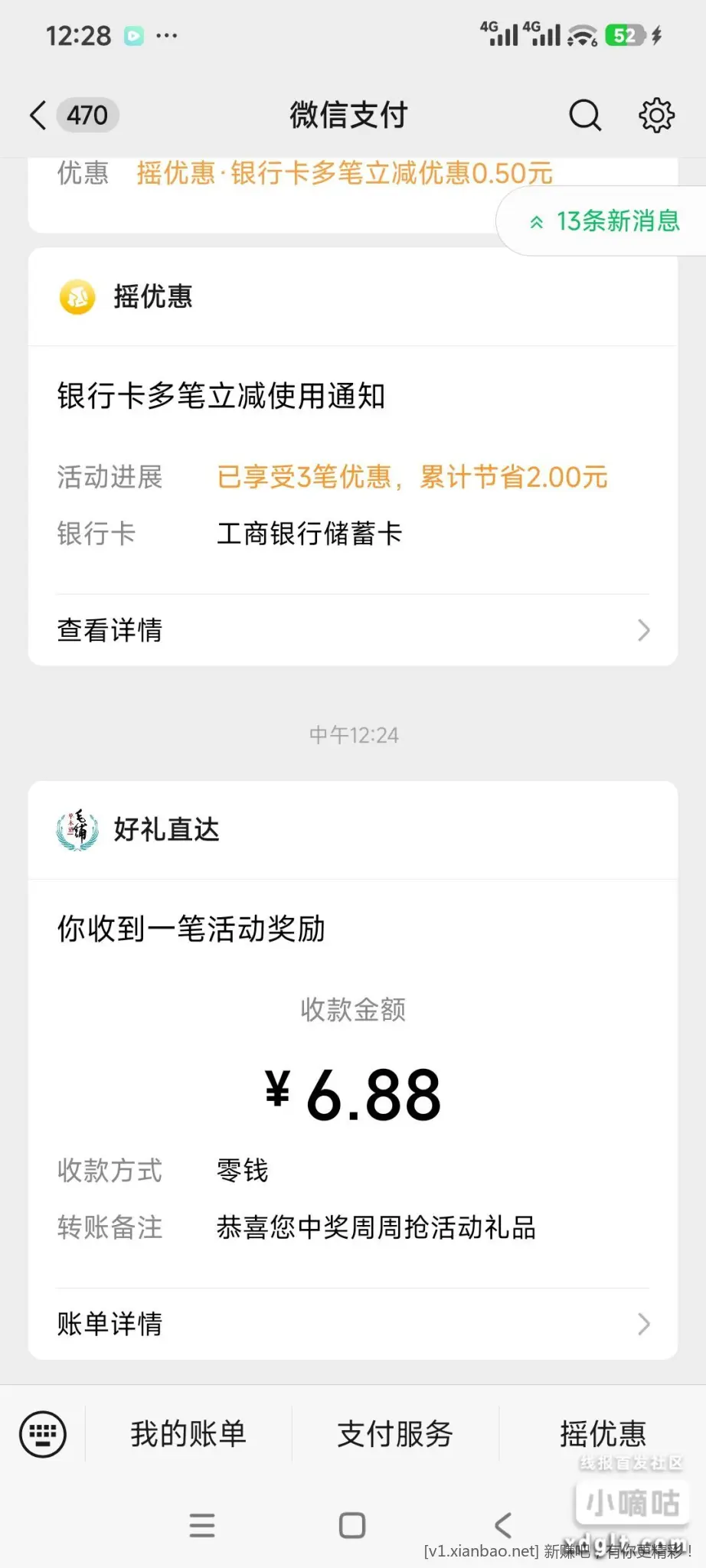The image size is (706, 1568).
Task: Open the system recent apps menu
Action: tap(202, 1525)
